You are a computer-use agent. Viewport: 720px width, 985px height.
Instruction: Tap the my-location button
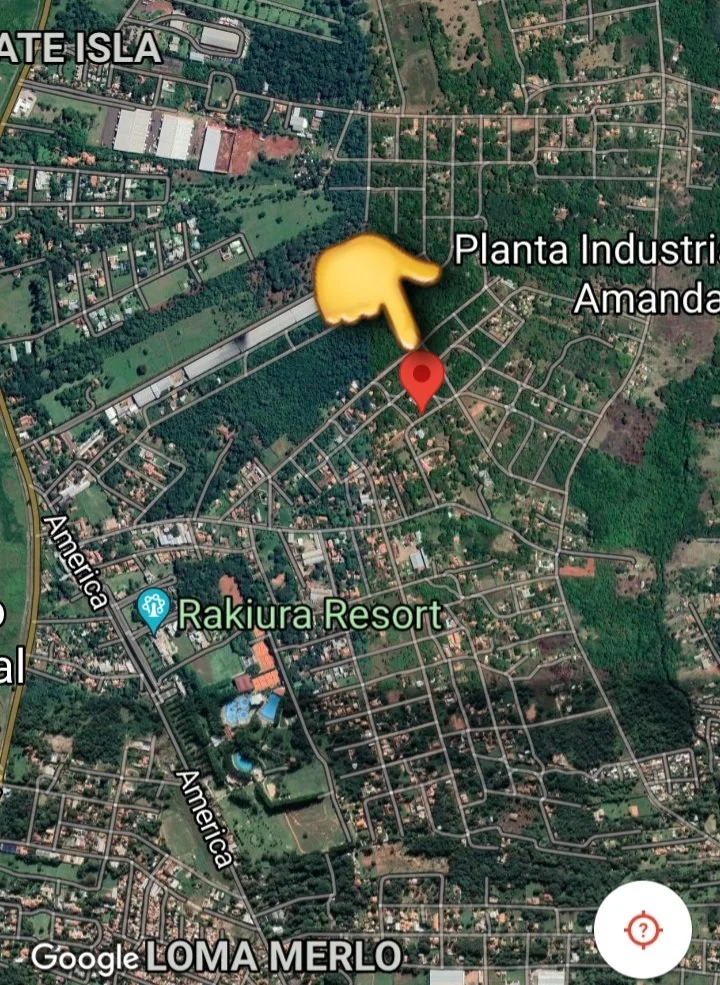coord(643,930)
